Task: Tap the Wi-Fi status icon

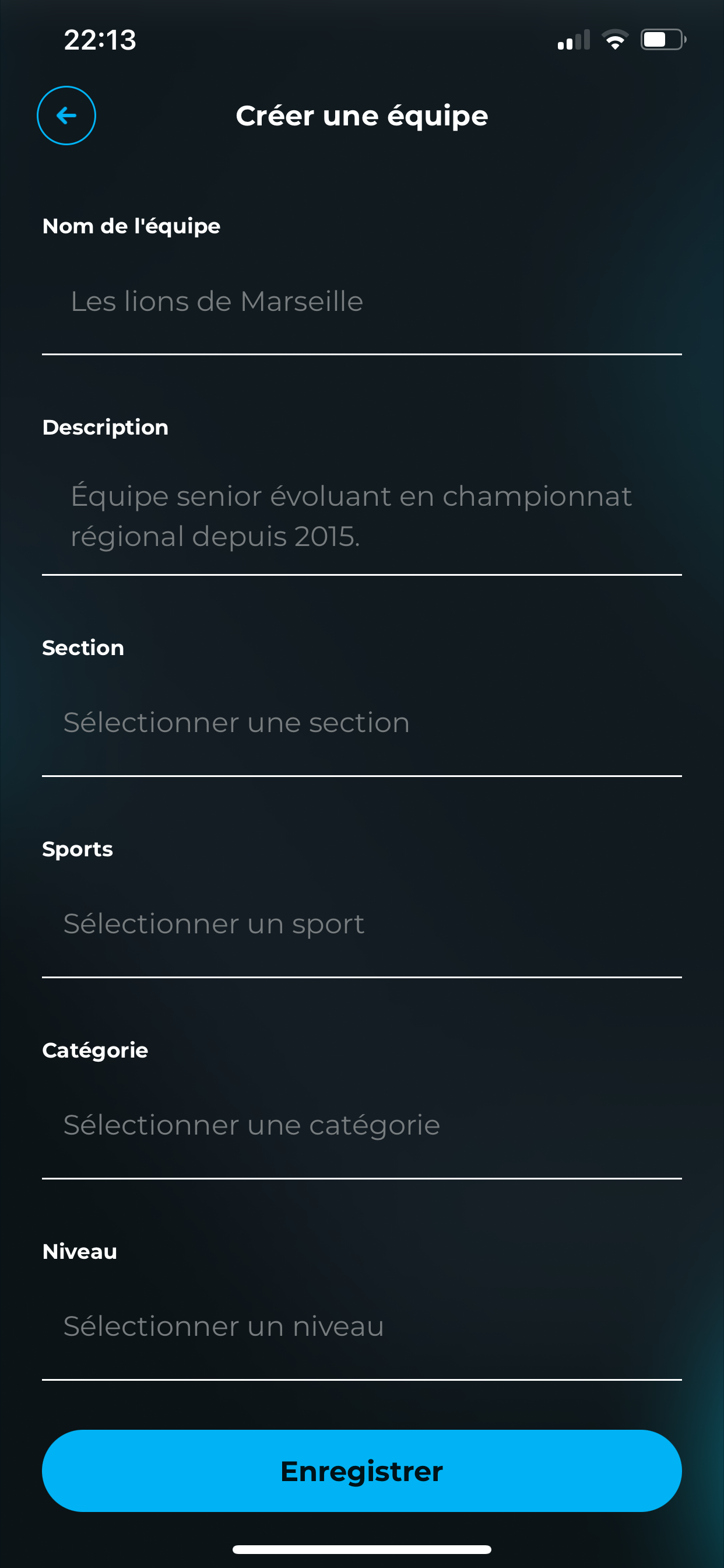Action: [x=616, y=40]
